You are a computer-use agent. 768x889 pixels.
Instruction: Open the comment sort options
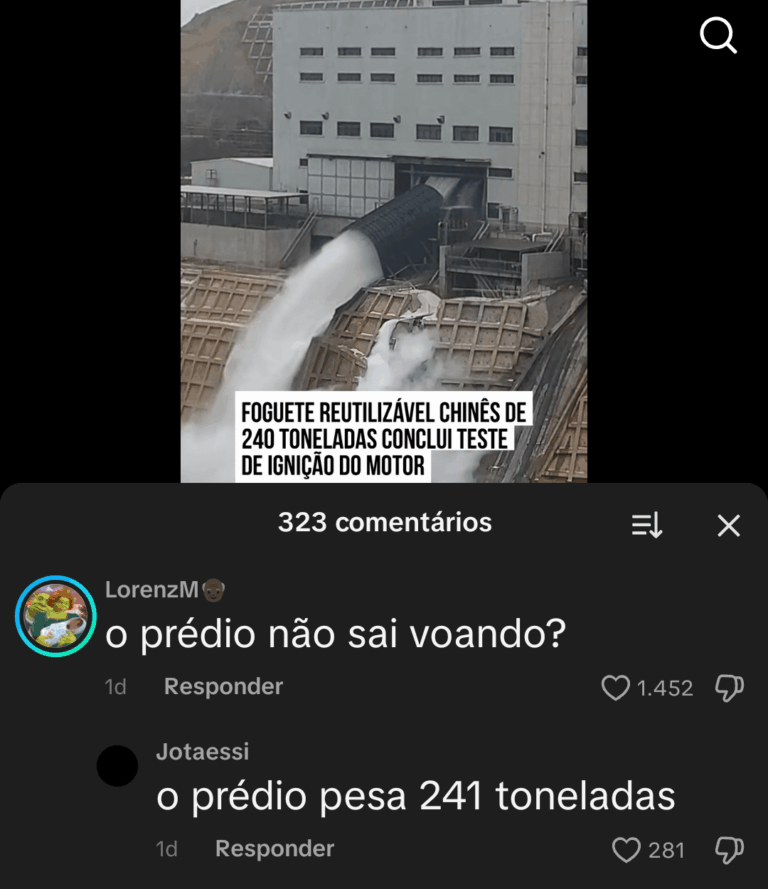click(x=647, y=525)
